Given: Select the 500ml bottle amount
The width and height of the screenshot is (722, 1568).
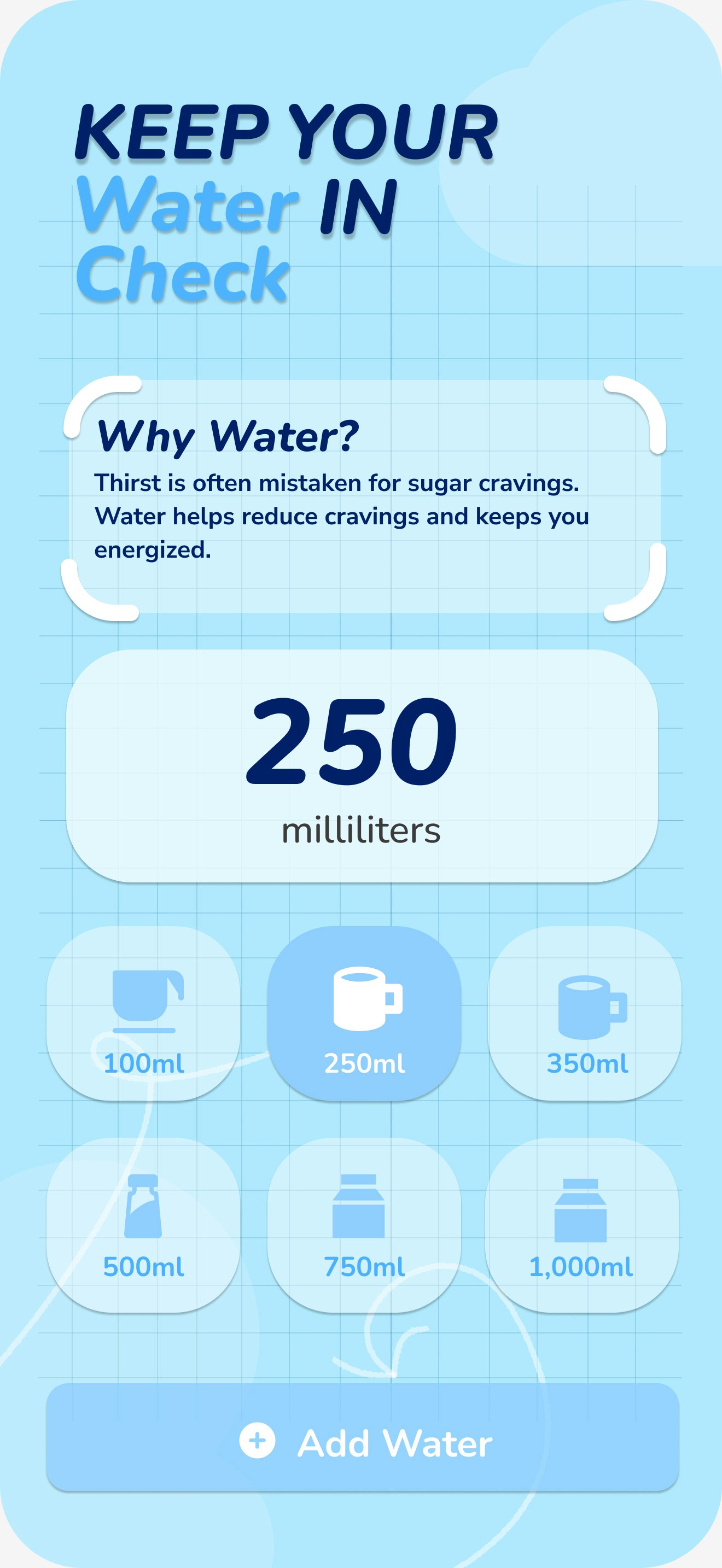Looking at the screenshot, I should [x=143, y=1225].
